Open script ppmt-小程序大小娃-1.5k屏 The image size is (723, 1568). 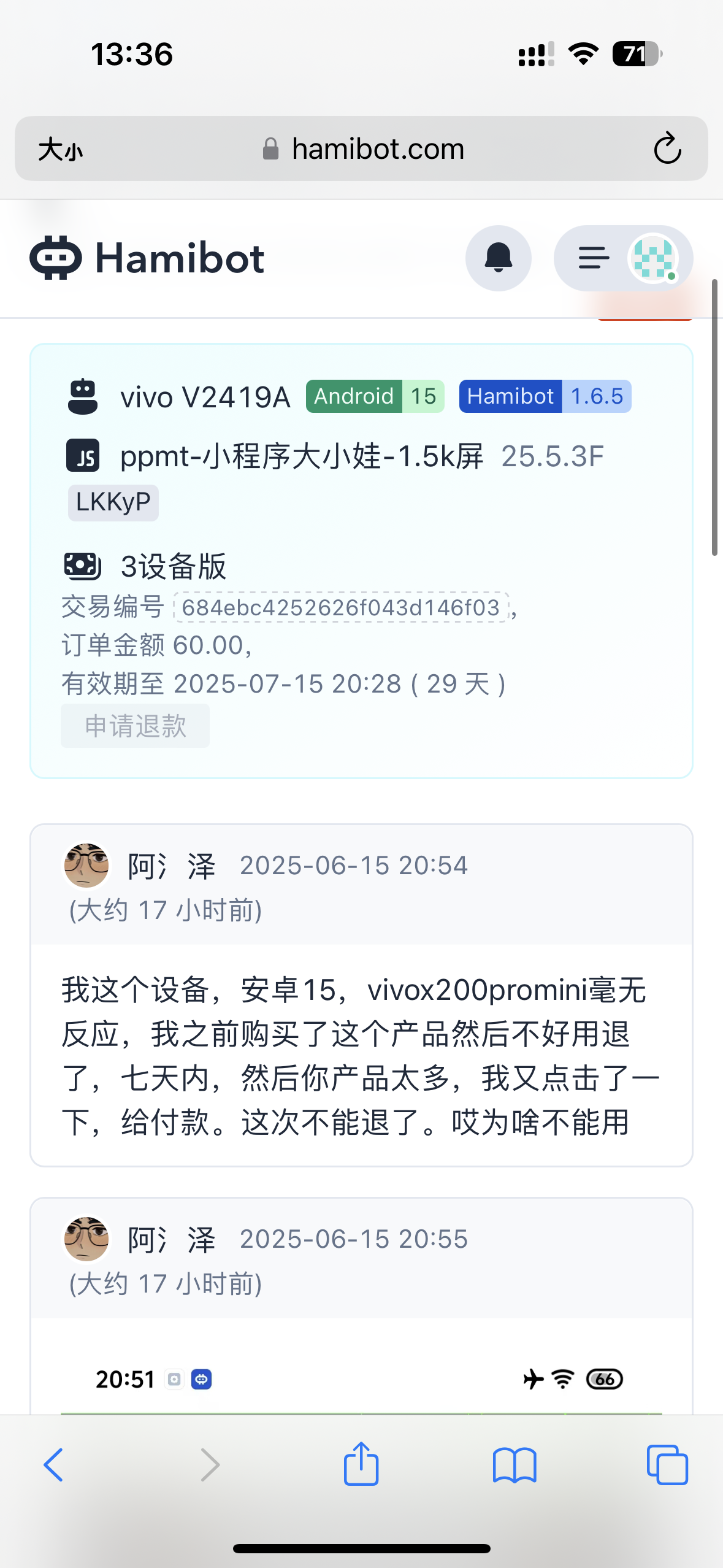click(302, 456)
